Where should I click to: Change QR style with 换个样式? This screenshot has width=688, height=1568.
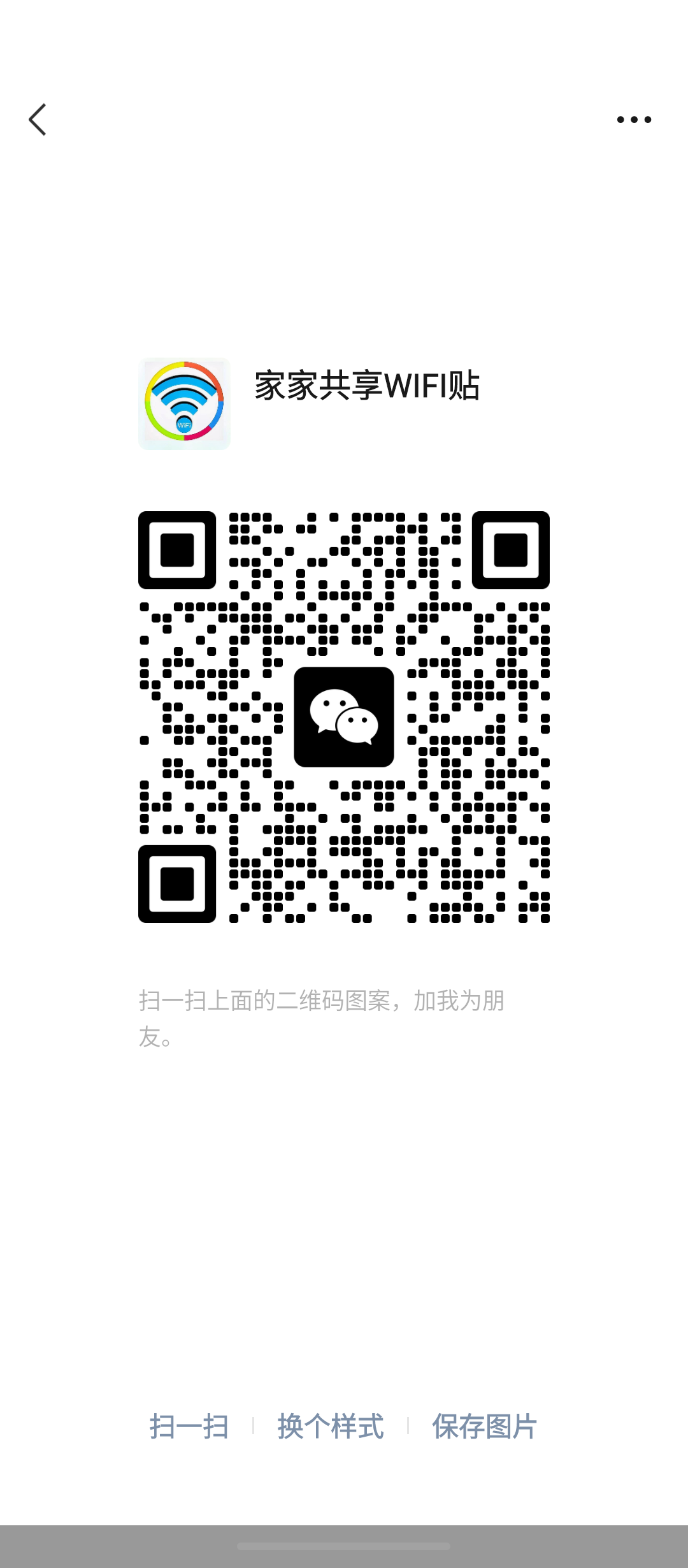(331, 1426)
